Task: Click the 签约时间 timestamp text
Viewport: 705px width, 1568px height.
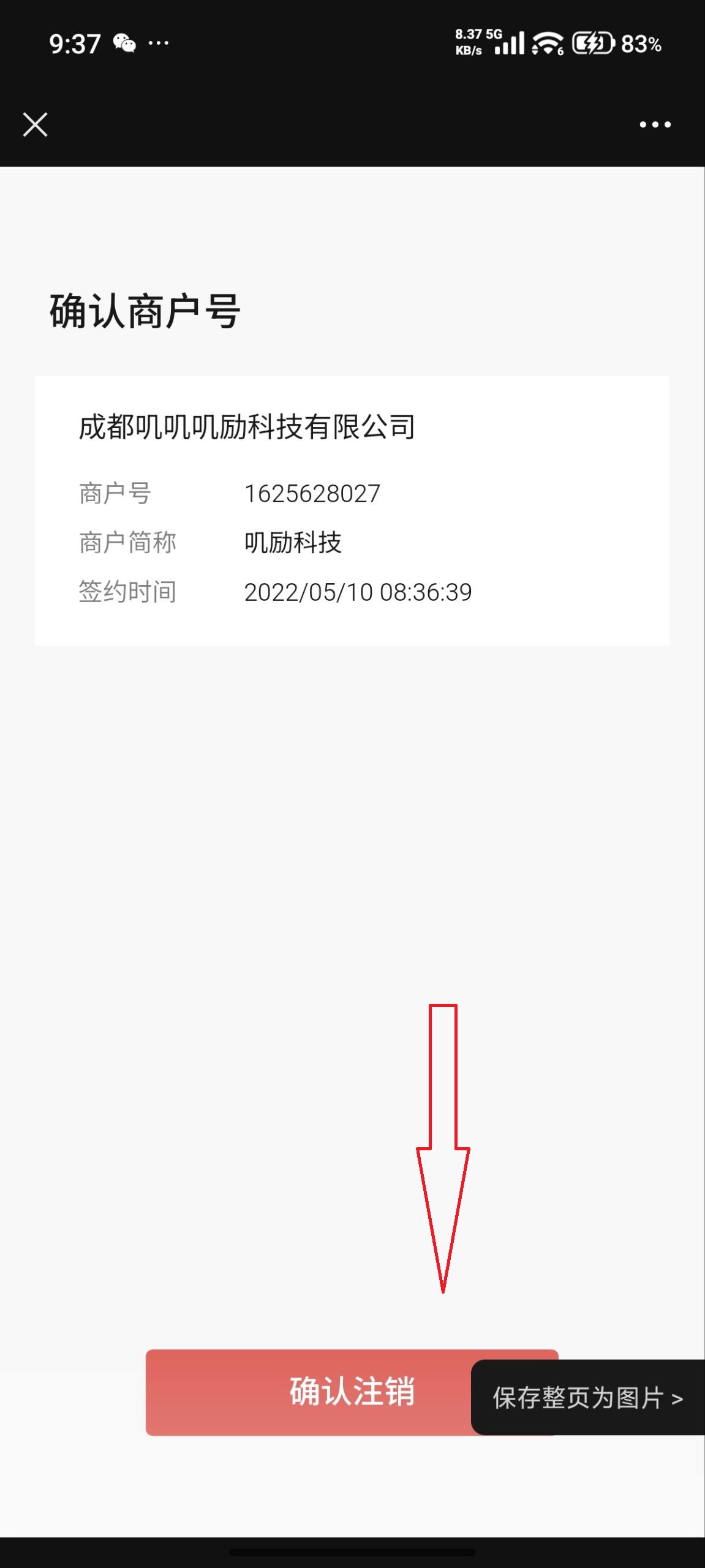Action: [357, 592]
